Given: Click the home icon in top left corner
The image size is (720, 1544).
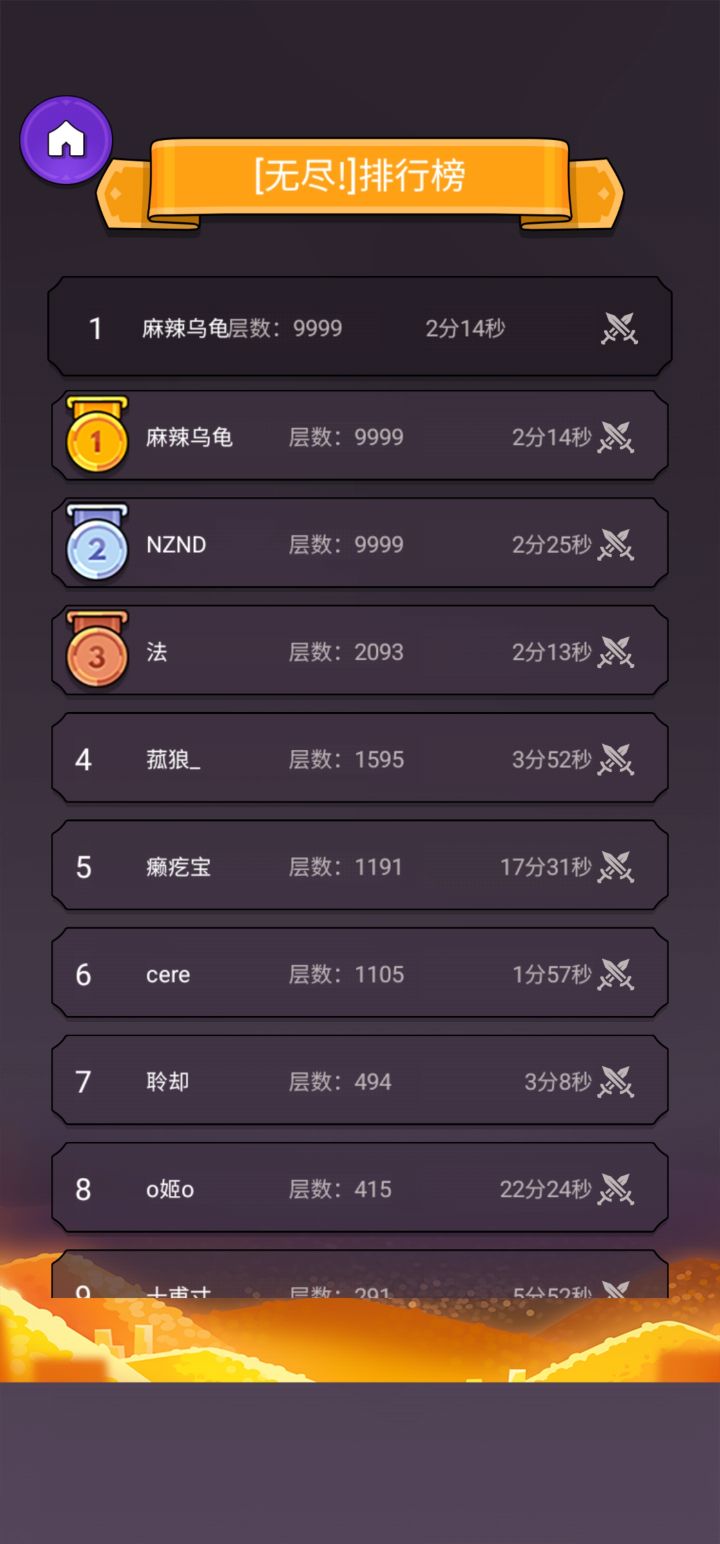Looking at the screenshot, I should [66, 139].
